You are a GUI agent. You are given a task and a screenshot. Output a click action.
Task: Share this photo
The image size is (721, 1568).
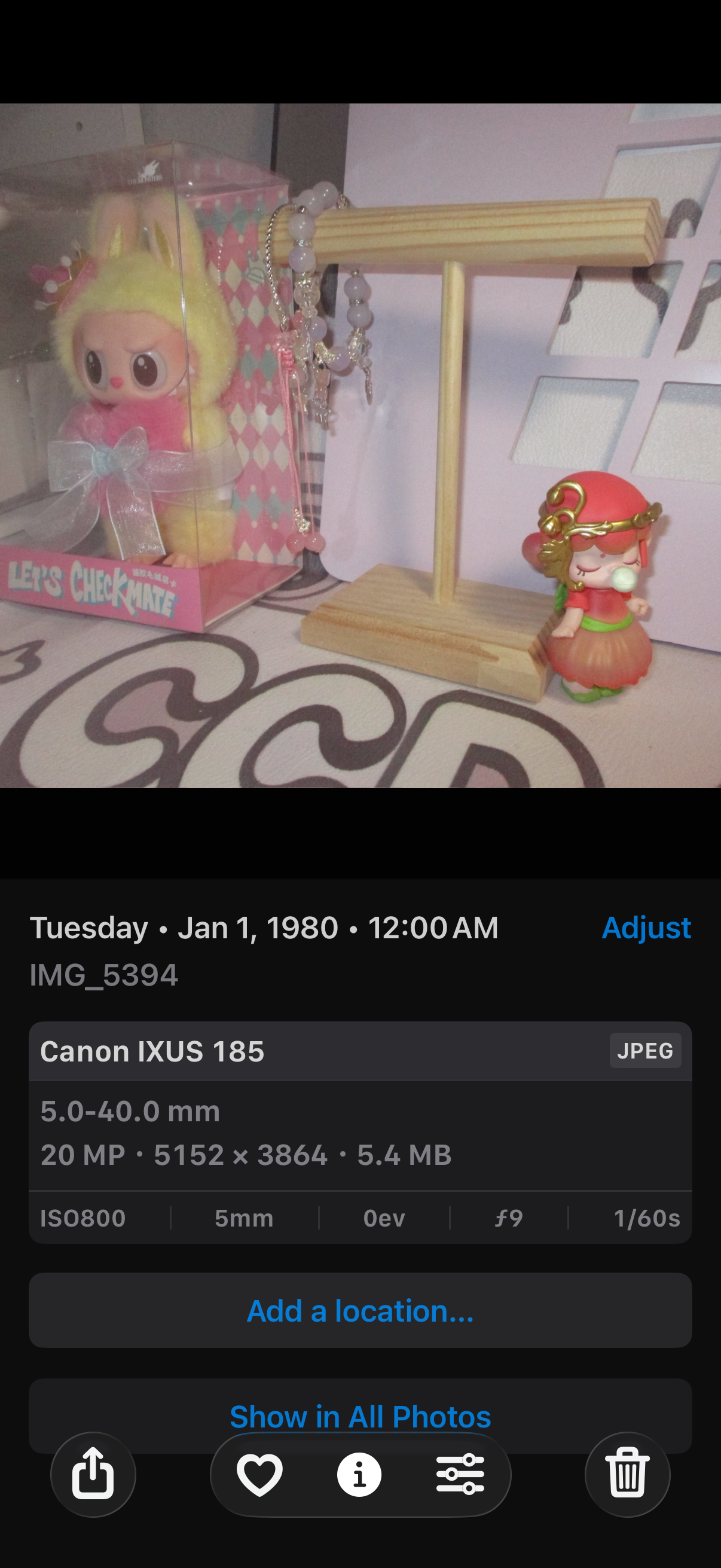[x=93, y=1474]
